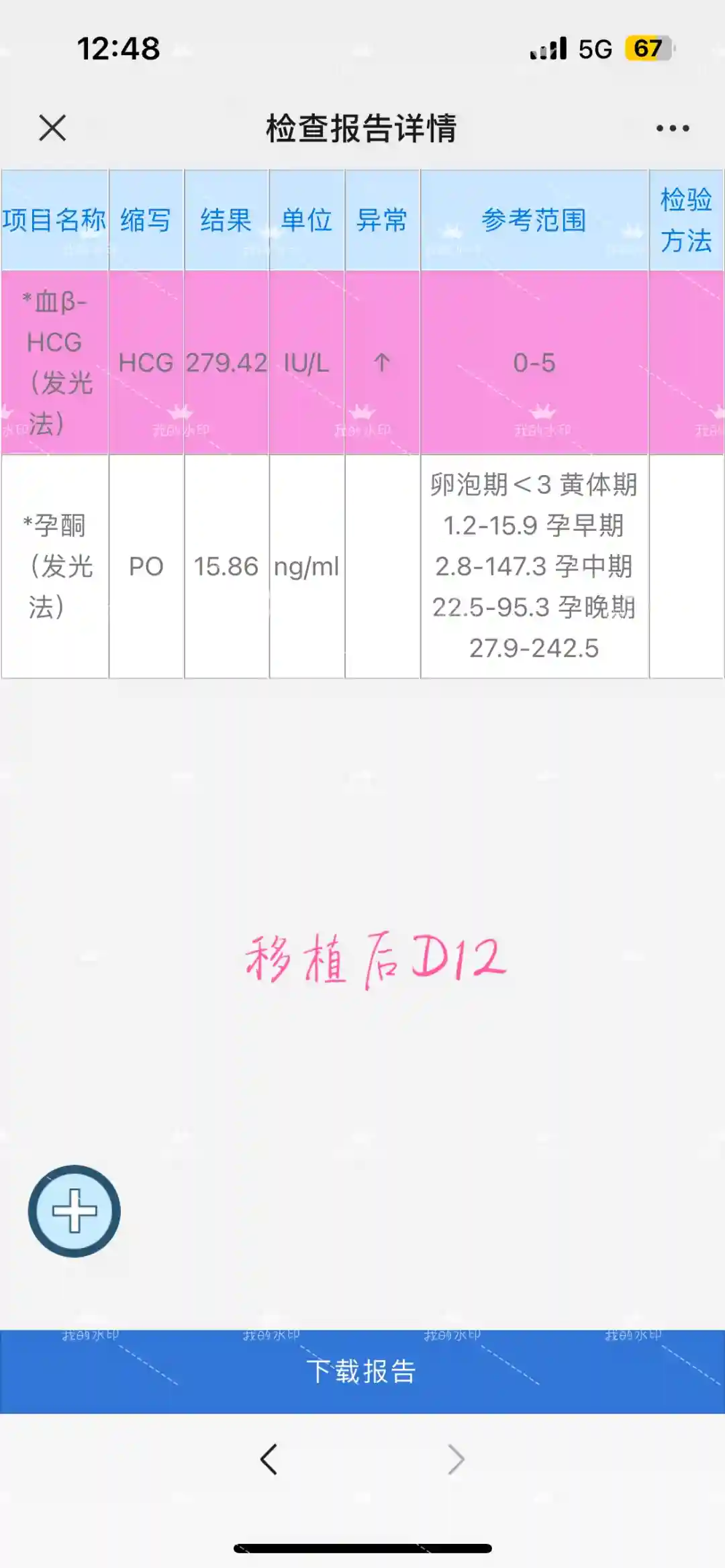Tap the round plus floating button
This screenshot has height=1568, width=725.
pyautogui.click(x=75, y=1210)
